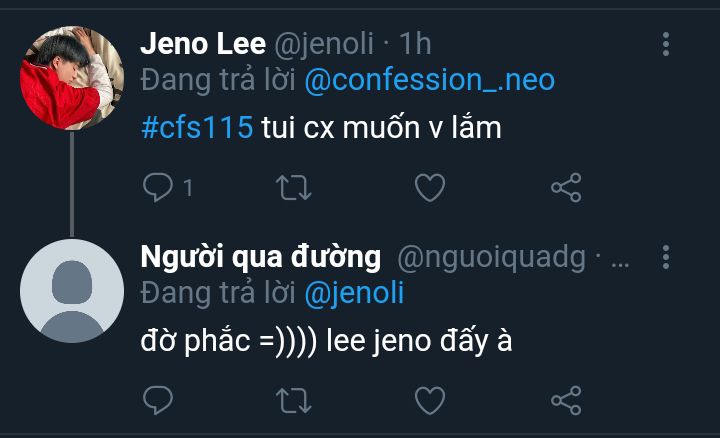Reply to Người qua đường's tweet
The image size is (720, 438).
[158, 401]
